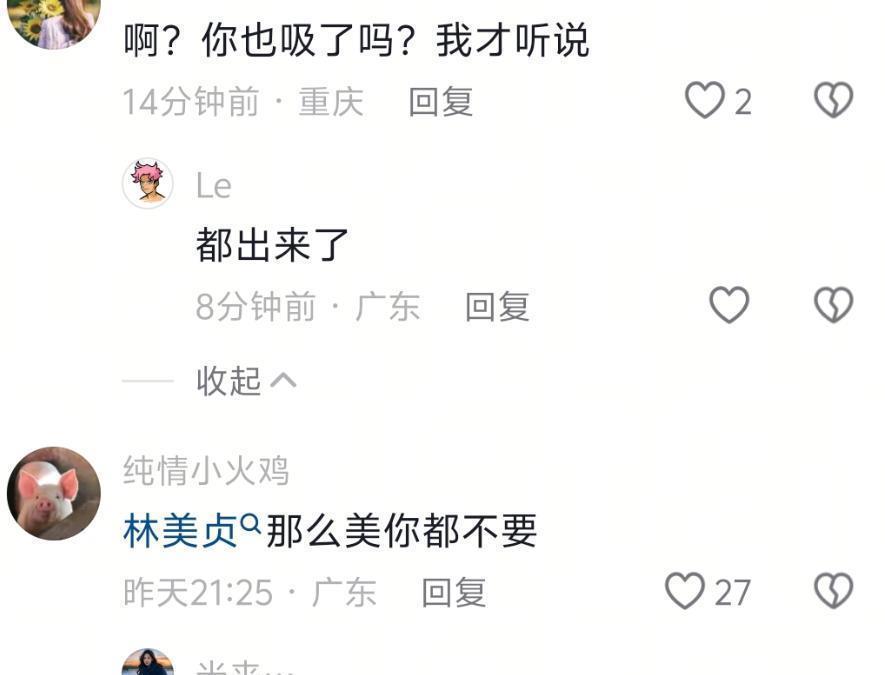Search the 林美贞 link in the comment

point(190,531)
